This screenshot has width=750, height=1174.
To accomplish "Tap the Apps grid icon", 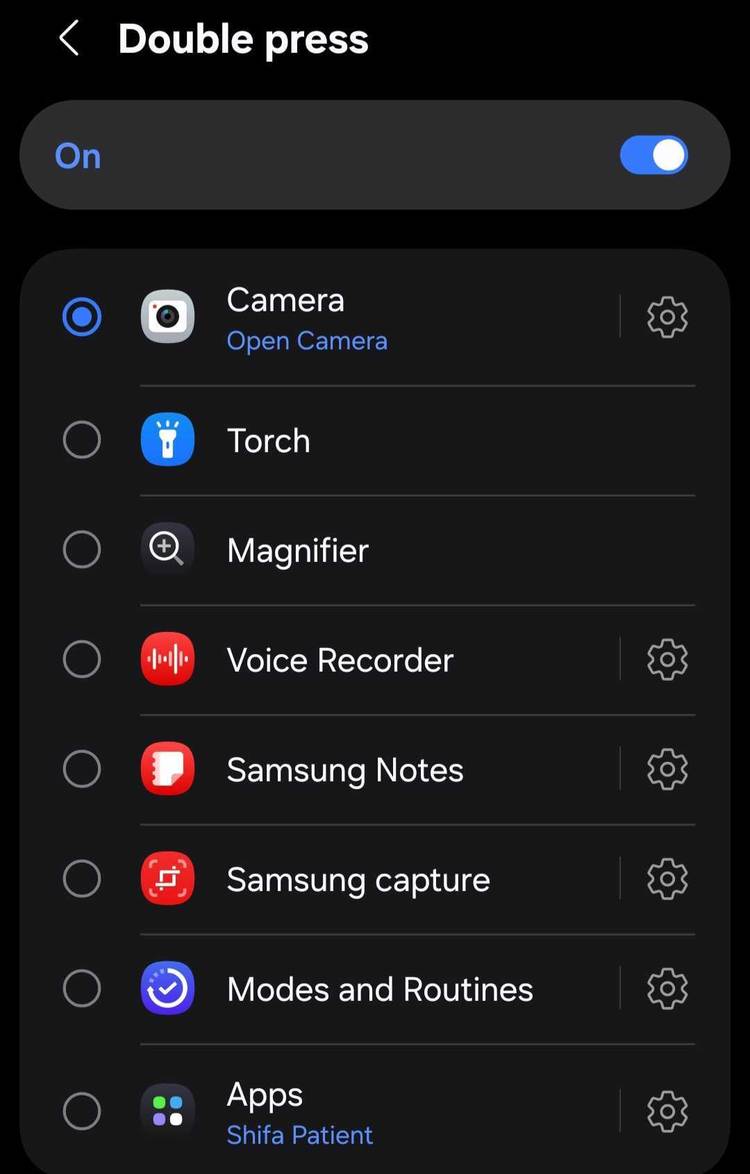I will 167,1111.
